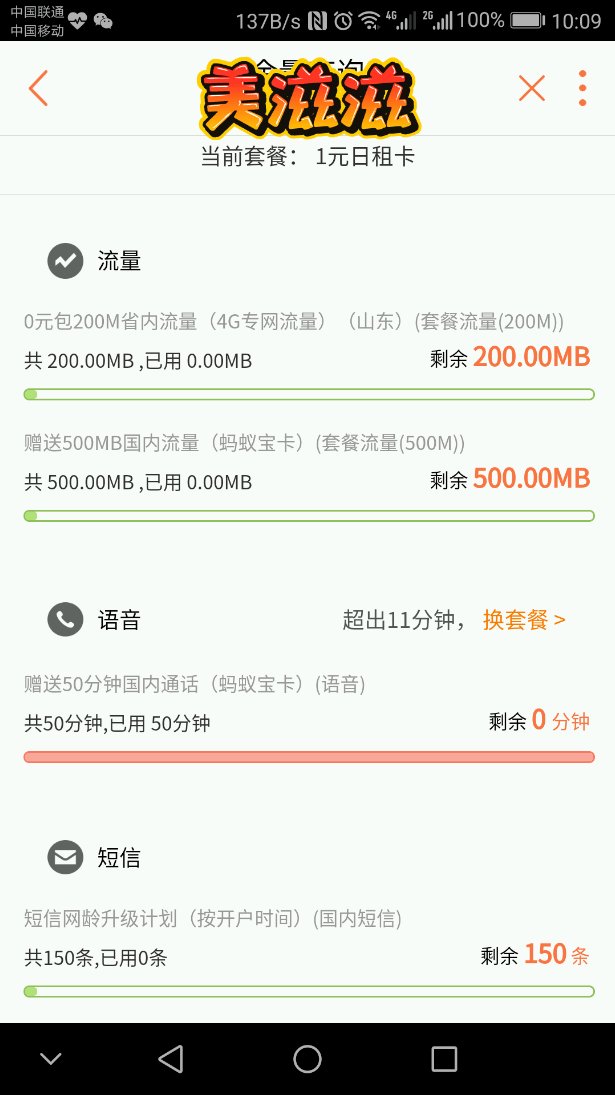
Task: Open the three-dot overflow menu
Action: (582, 88)
